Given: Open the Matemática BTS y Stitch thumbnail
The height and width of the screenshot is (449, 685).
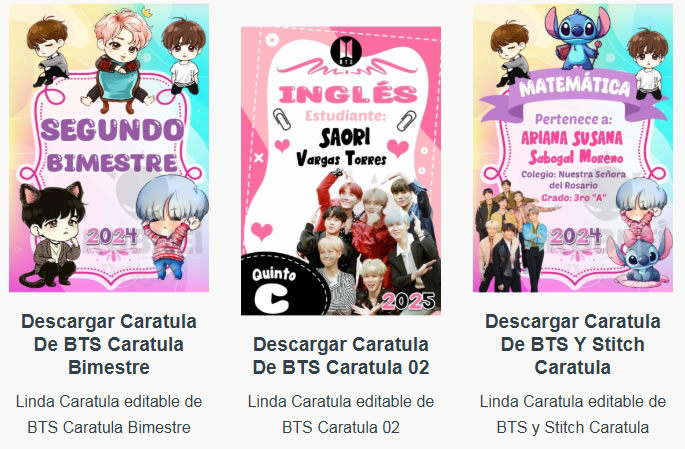Looking at the screenshot, I should point(573,148).
